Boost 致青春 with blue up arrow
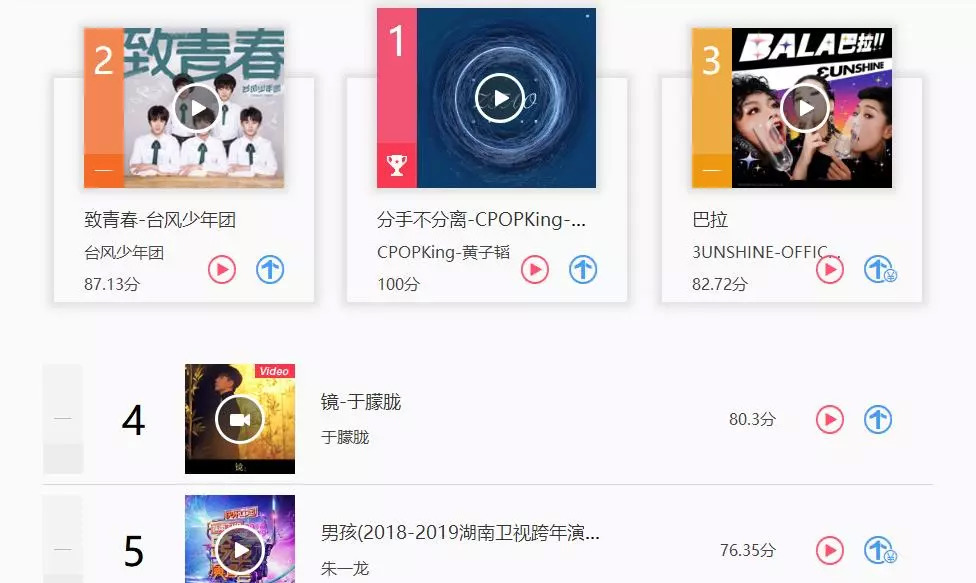976x583 pixels. [270, 270]
